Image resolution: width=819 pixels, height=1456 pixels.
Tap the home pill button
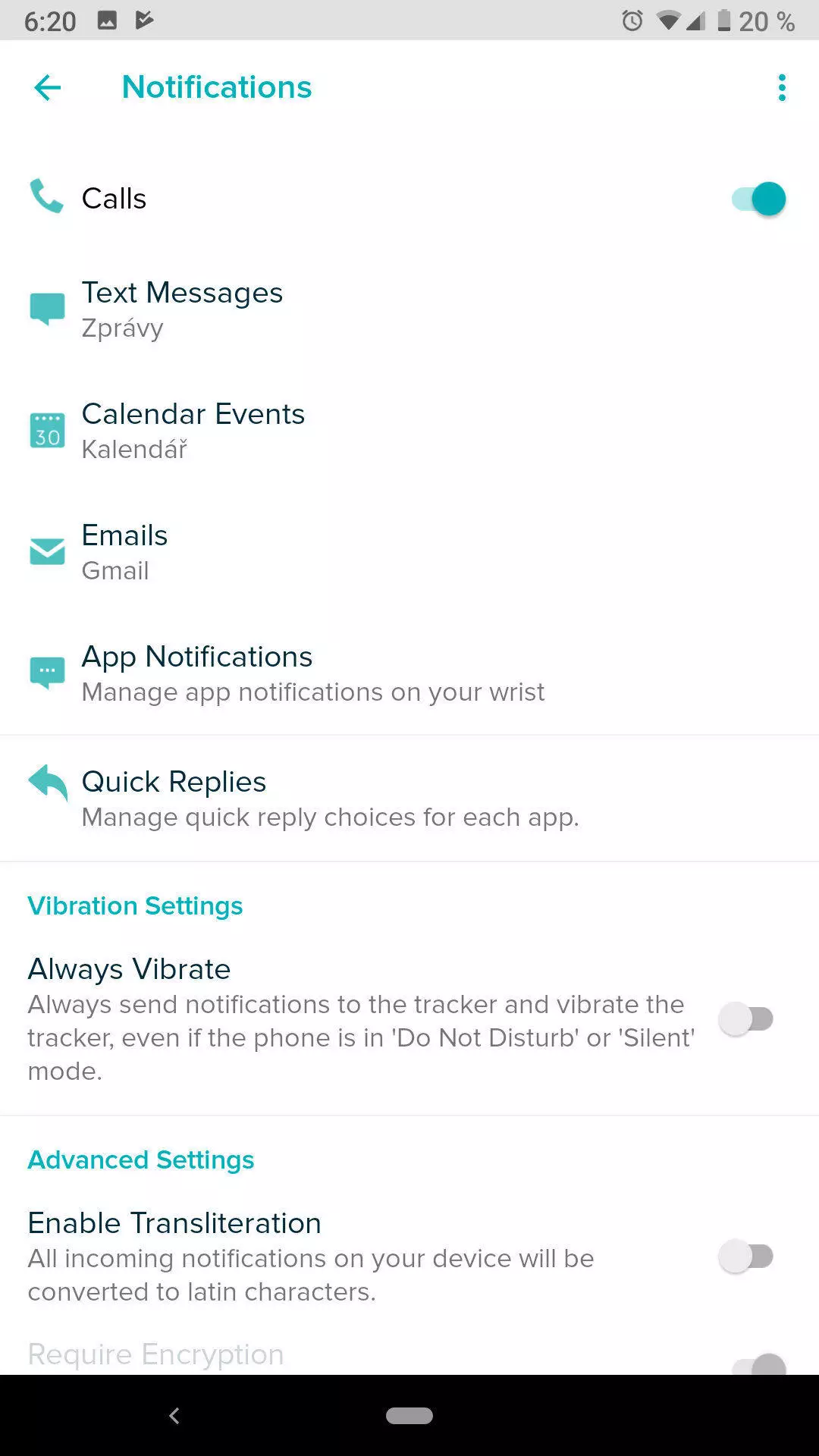(x=409, y=1416)
